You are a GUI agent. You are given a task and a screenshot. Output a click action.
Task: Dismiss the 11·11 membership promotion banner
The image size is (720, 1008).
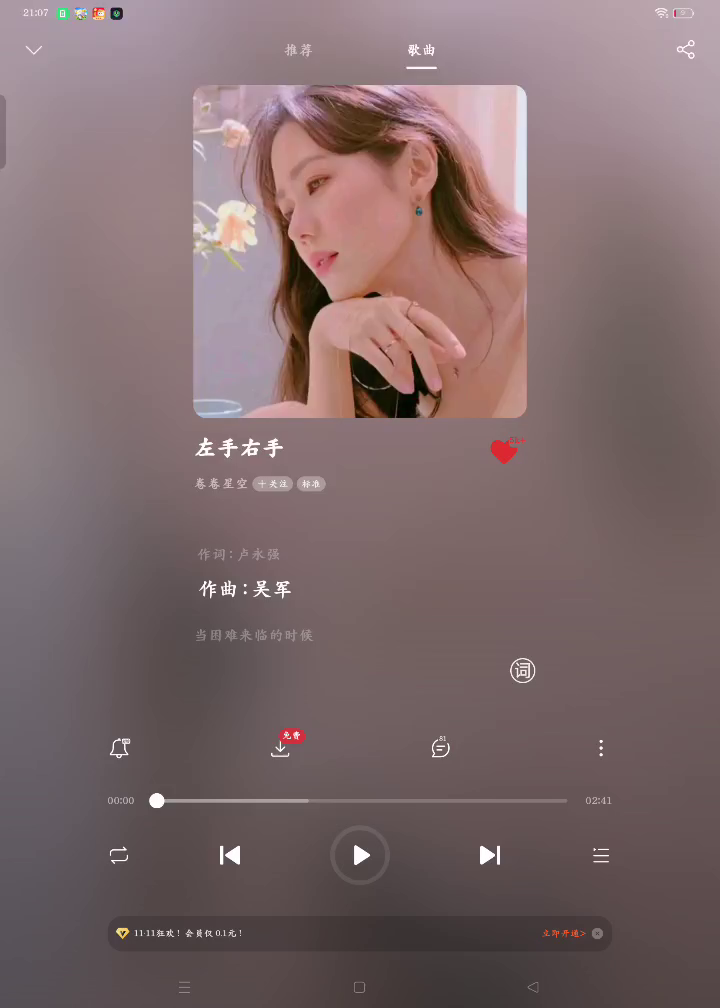(597, 933)
